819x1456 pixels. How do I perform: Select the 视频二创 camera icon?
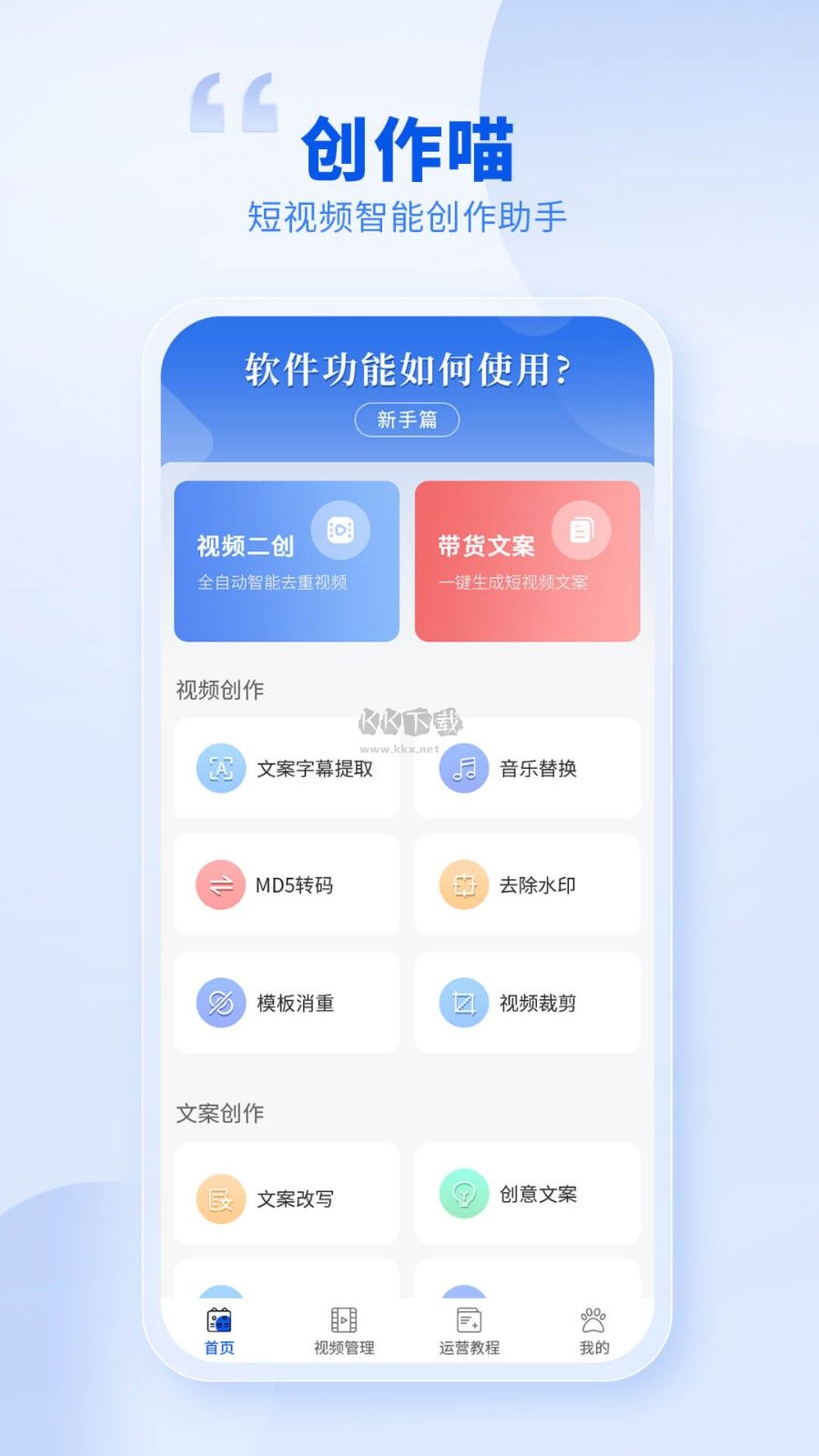click(x=340, y=531)
